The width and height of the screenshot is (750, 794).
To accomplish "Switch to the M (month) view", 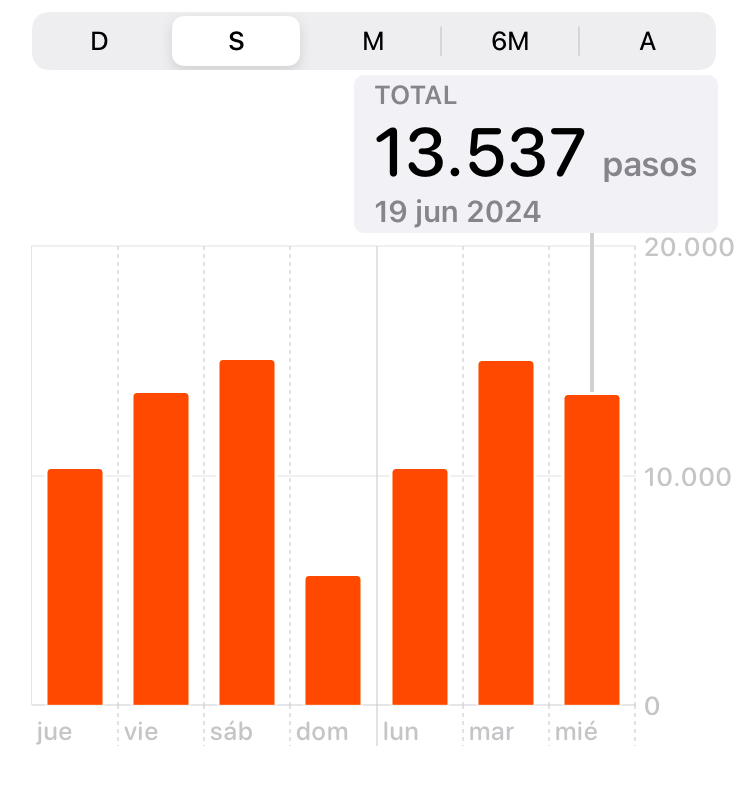I will tap(373, 41).
